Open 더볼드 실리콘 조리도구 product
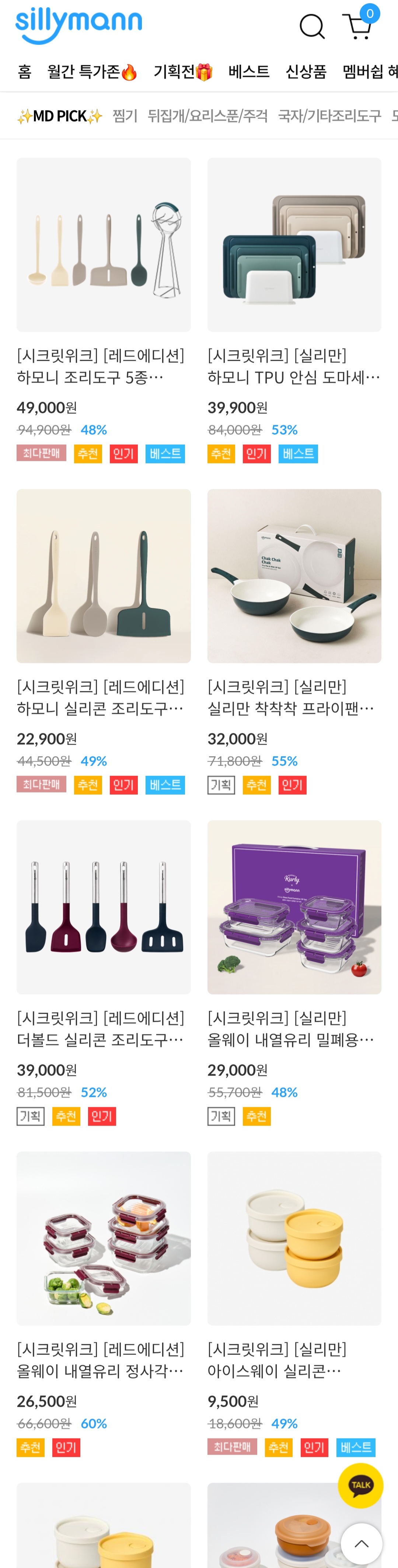Image resolution: width=398 pixels, height=1568 pixels. point(104,907)
